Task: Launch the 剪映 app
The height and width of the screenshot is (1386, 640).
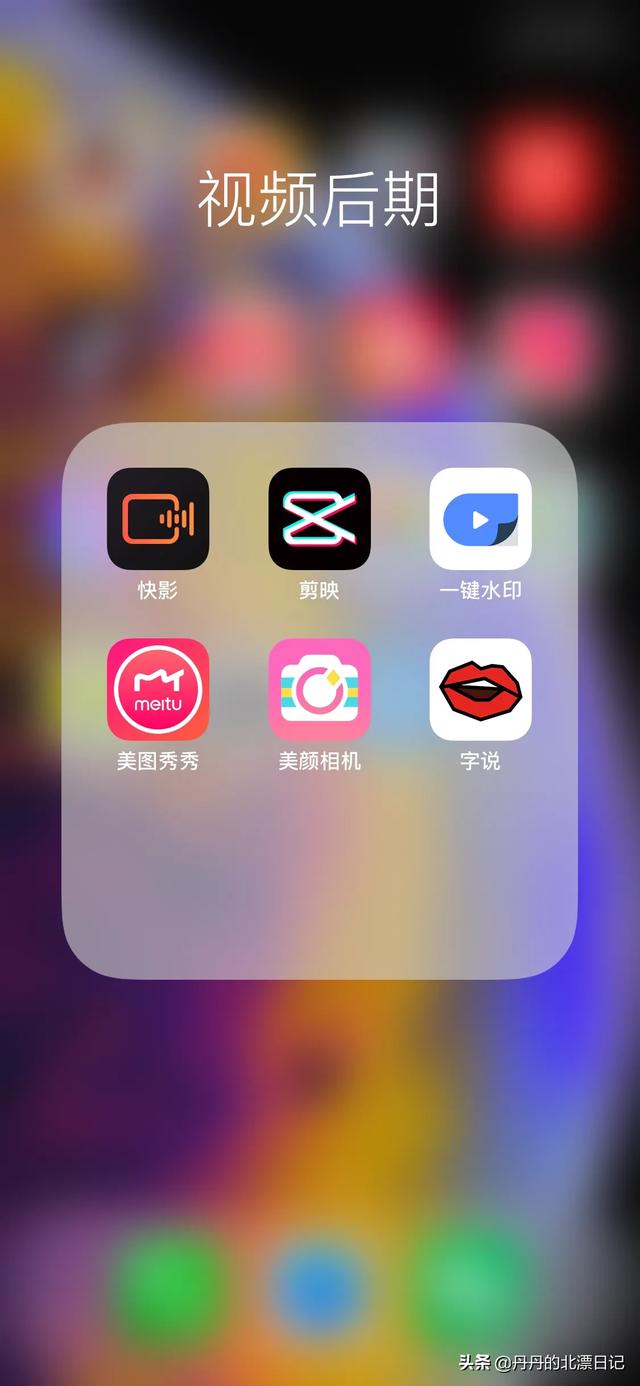Action: coord(319,518)
